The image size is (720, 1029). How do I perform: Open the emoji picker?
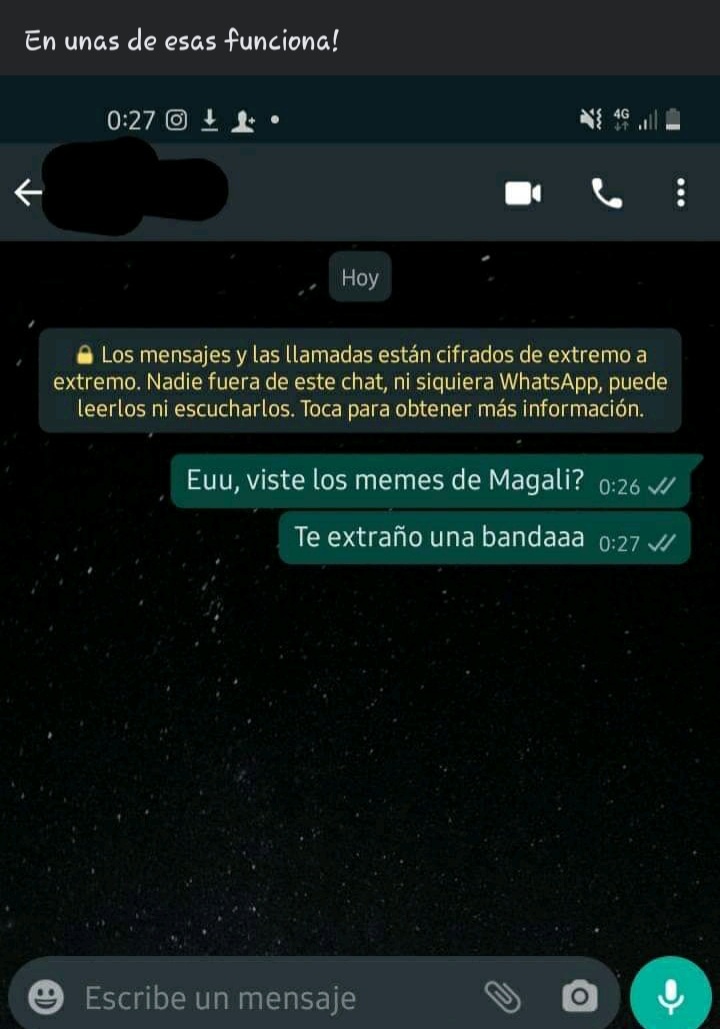click(x=46, y=996)
